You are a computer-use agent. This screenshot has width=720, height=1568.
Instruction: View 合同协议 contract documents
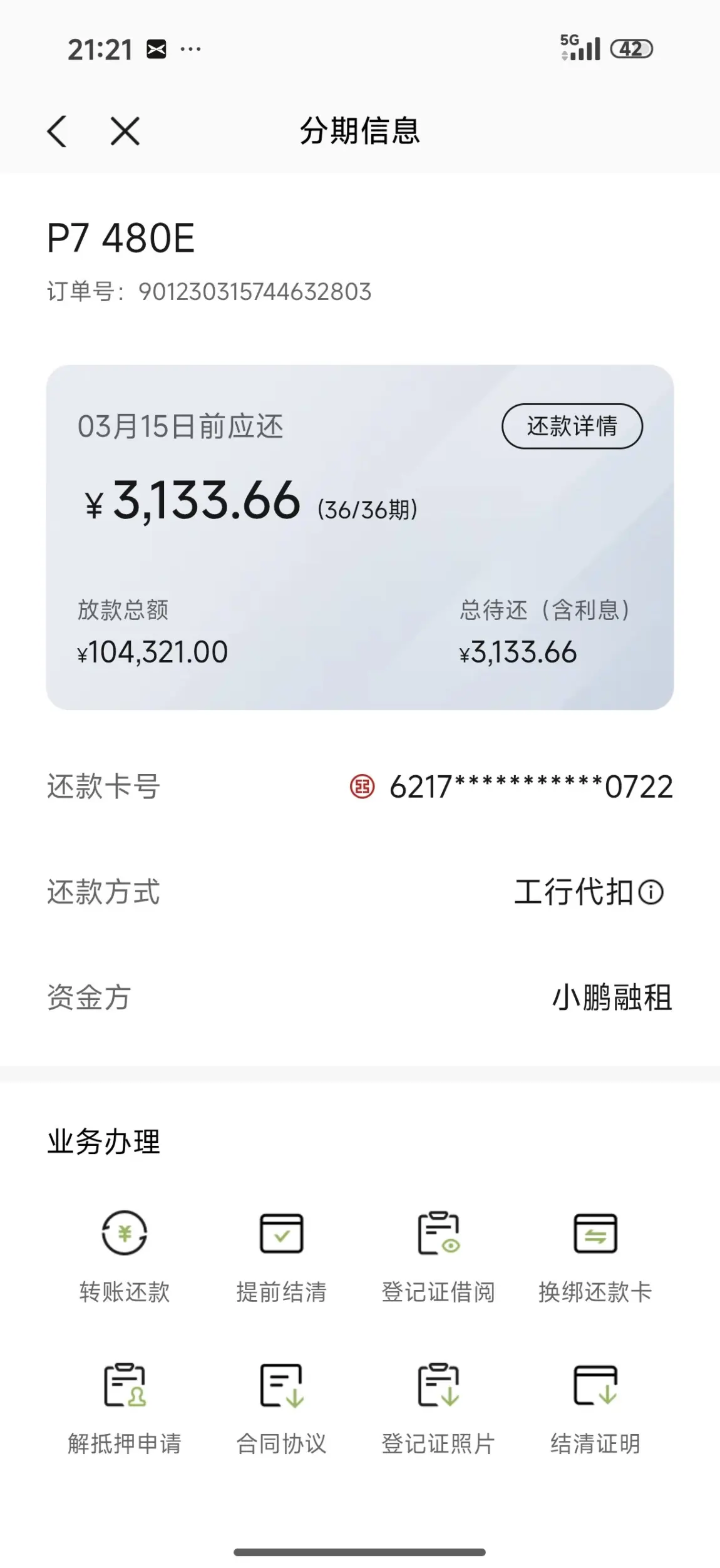click(x=281, y=1408)
